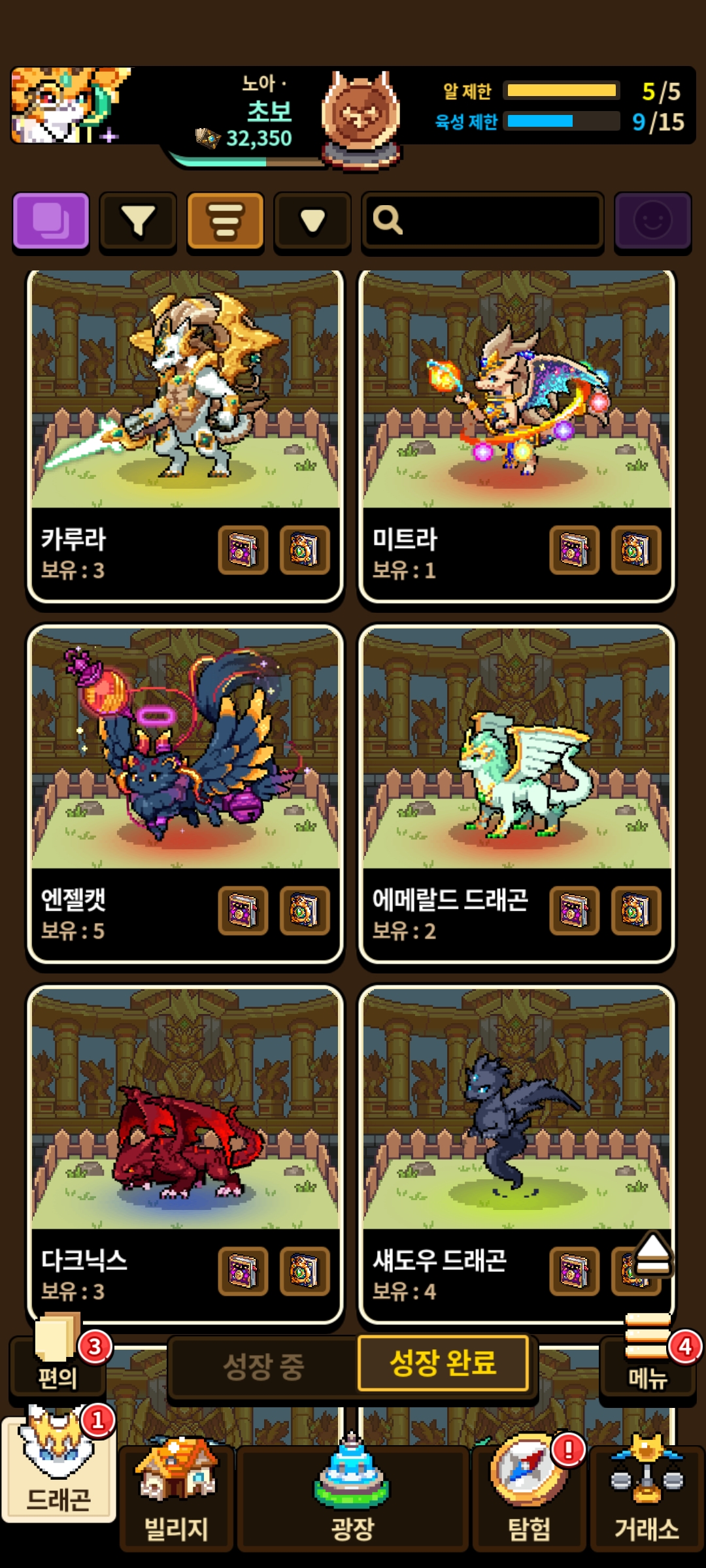Screen dimensions: 706x1568
Task: Open the funnel filter options
Action: point(138,221)
